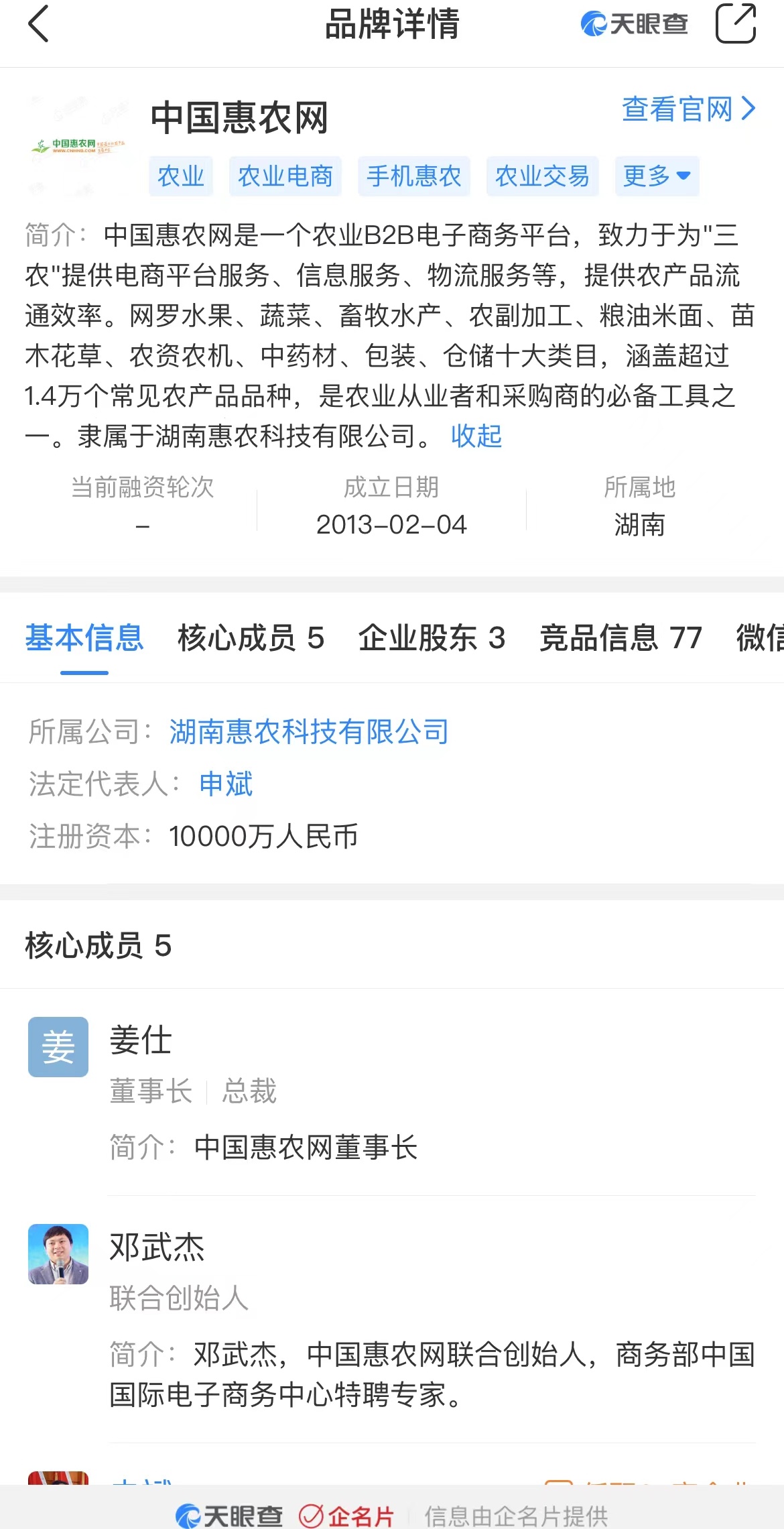Tap the 手机惠农 tag
The image size is (784, 1529).
tap(413, 176)
